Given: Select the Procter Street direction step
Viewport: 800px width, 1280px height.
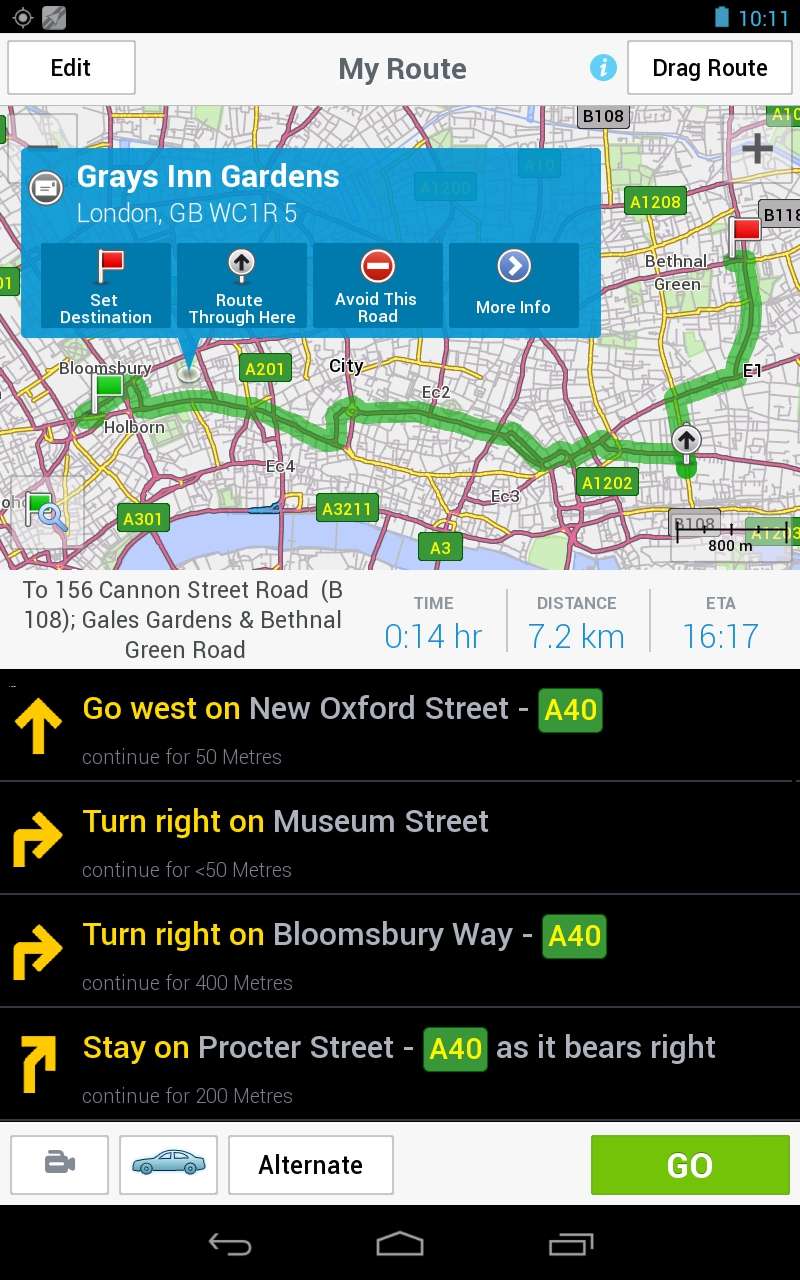Looking at the screenshot, I should (400, 1064).
